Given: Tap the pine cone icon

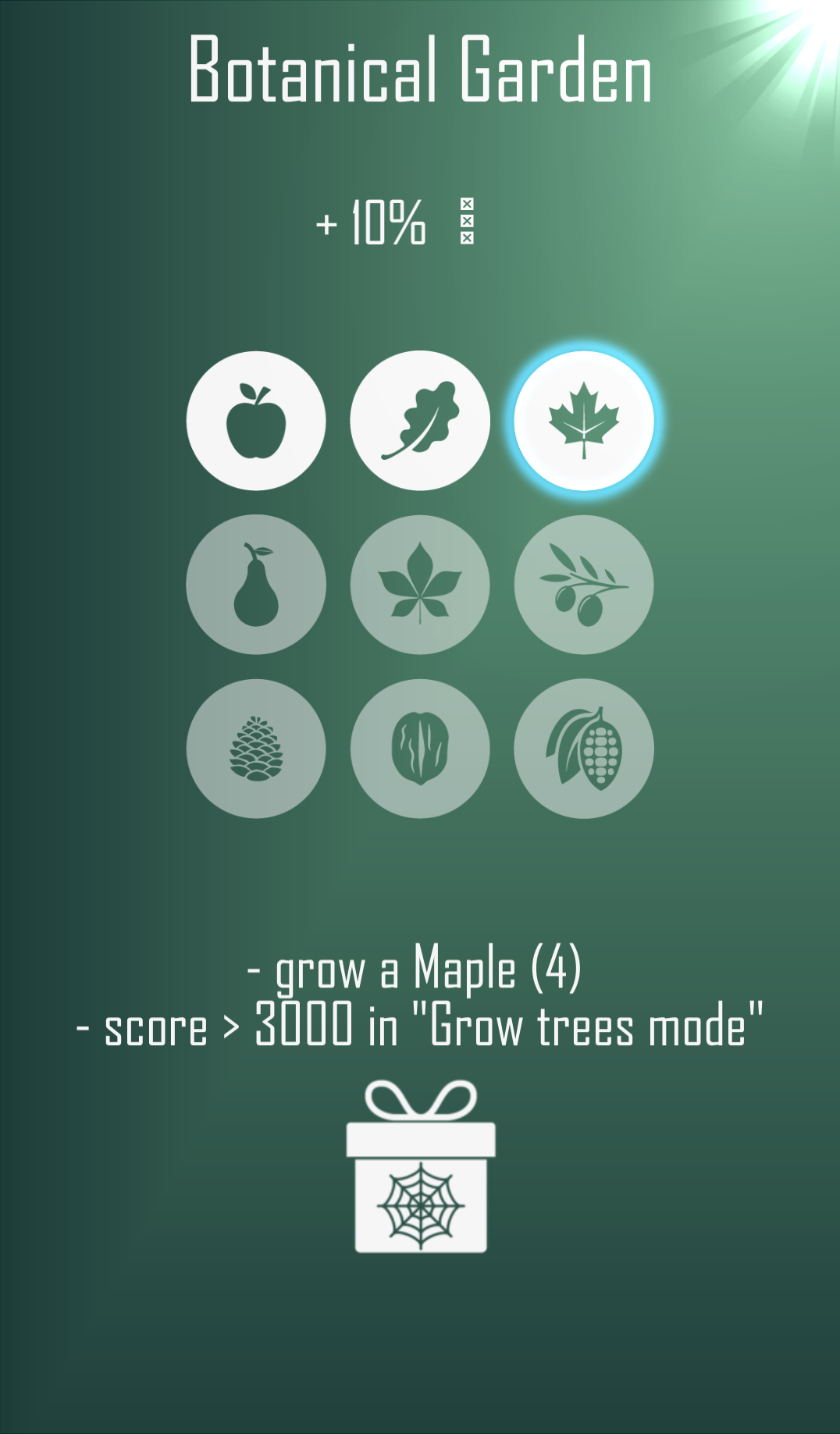Looking at the screenshot, I should tap(256, 749).
